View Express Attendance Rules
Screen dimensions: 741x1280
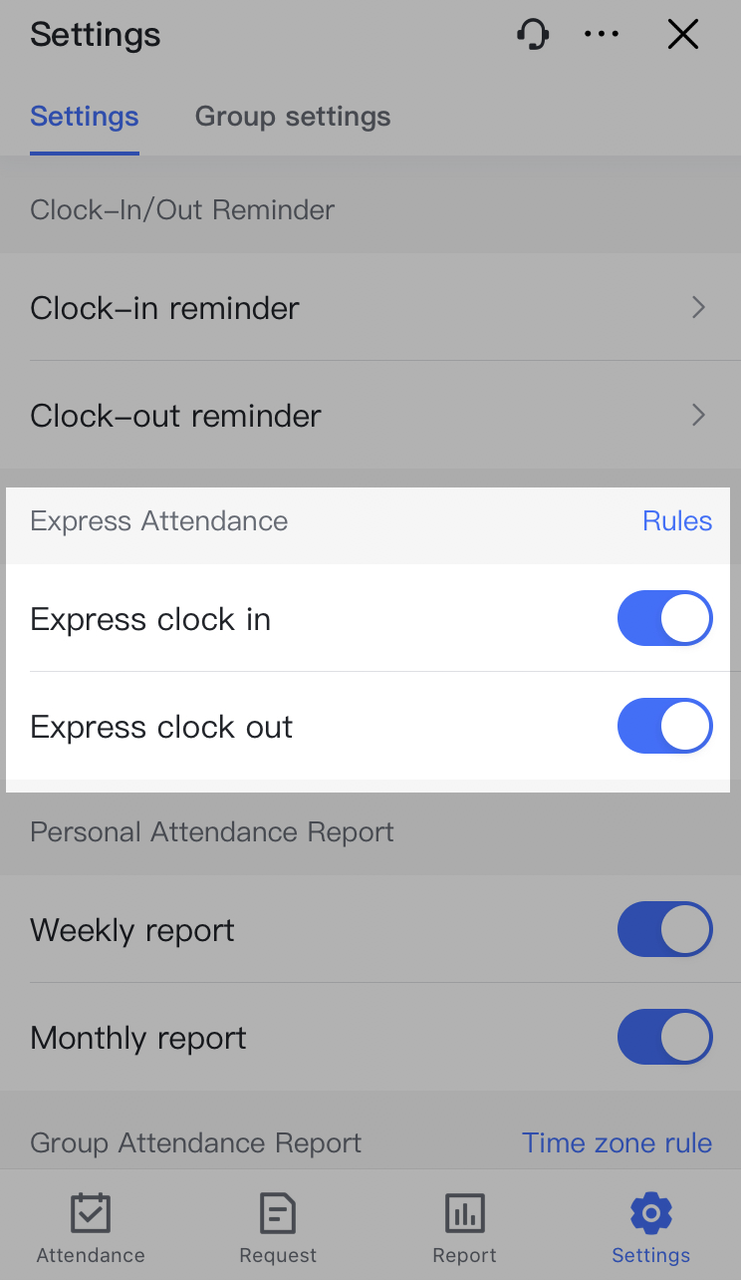677,521
